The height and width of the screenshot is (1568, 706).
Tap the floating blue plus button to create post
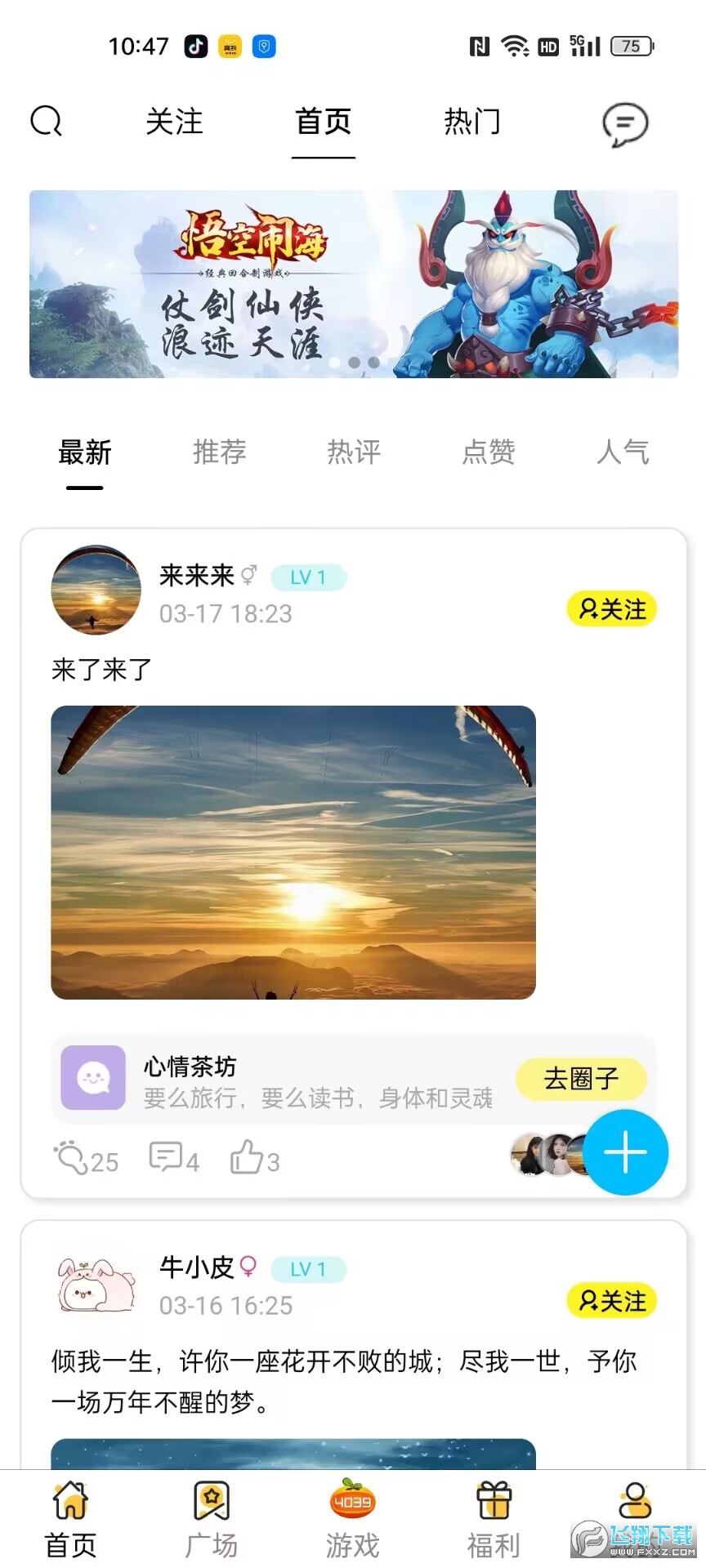(x=625, y=1151)
